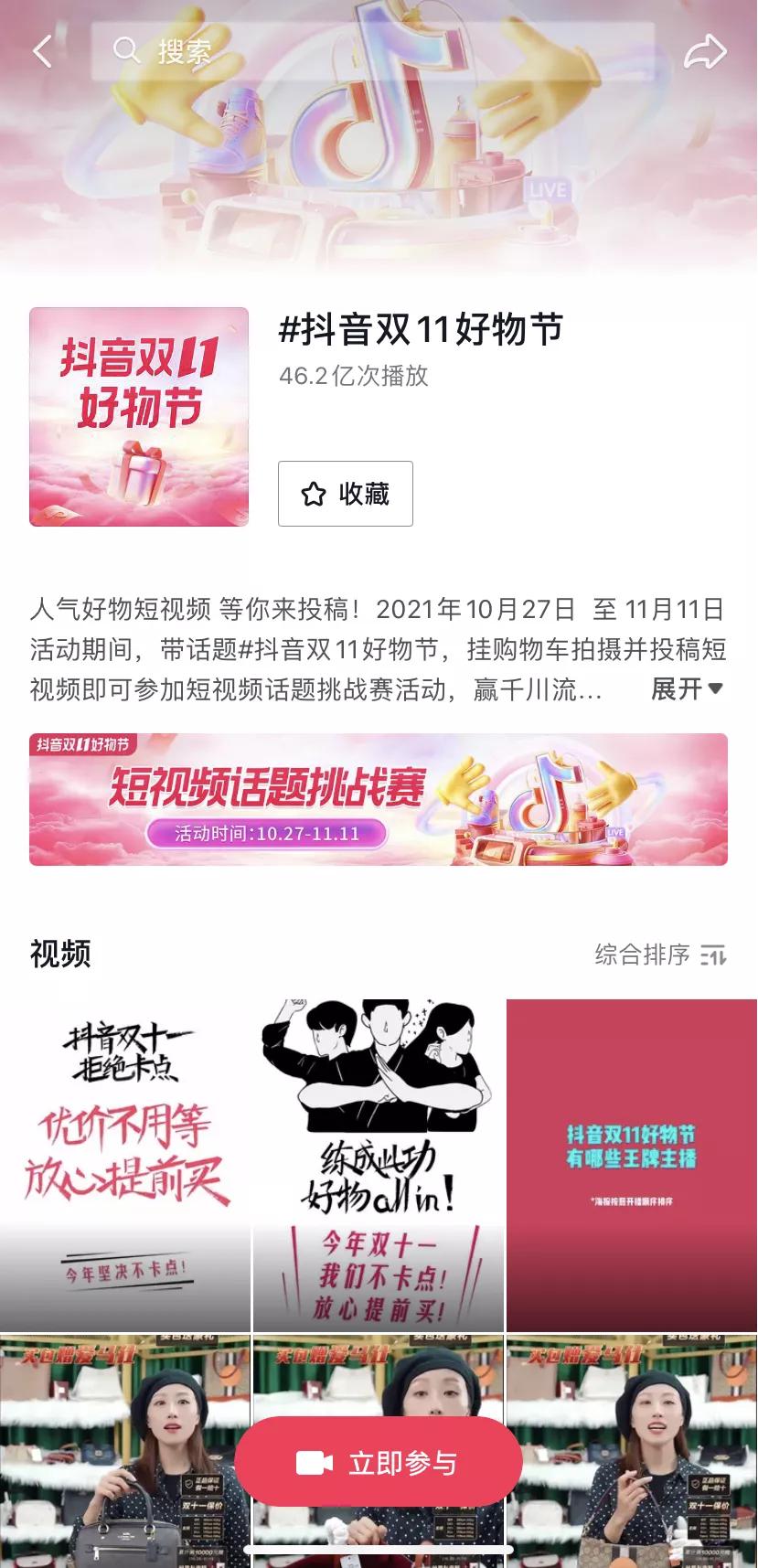Open the hashtag cover image 抖音双11好物节
Image resolution: width=758 pixels, height=1568 pixels.
(138, 416)
